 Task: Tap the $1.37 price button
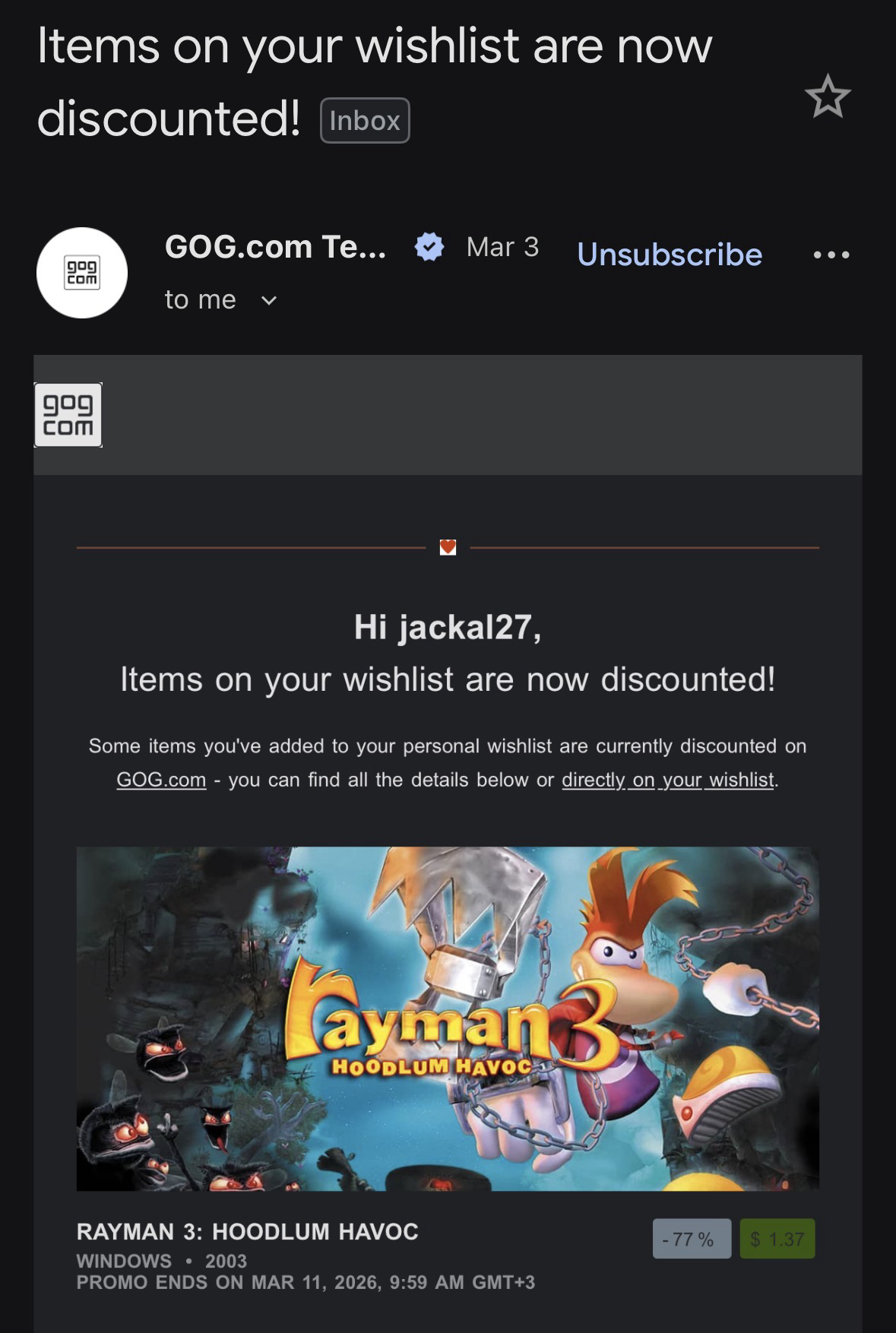tap(777, 1239)
